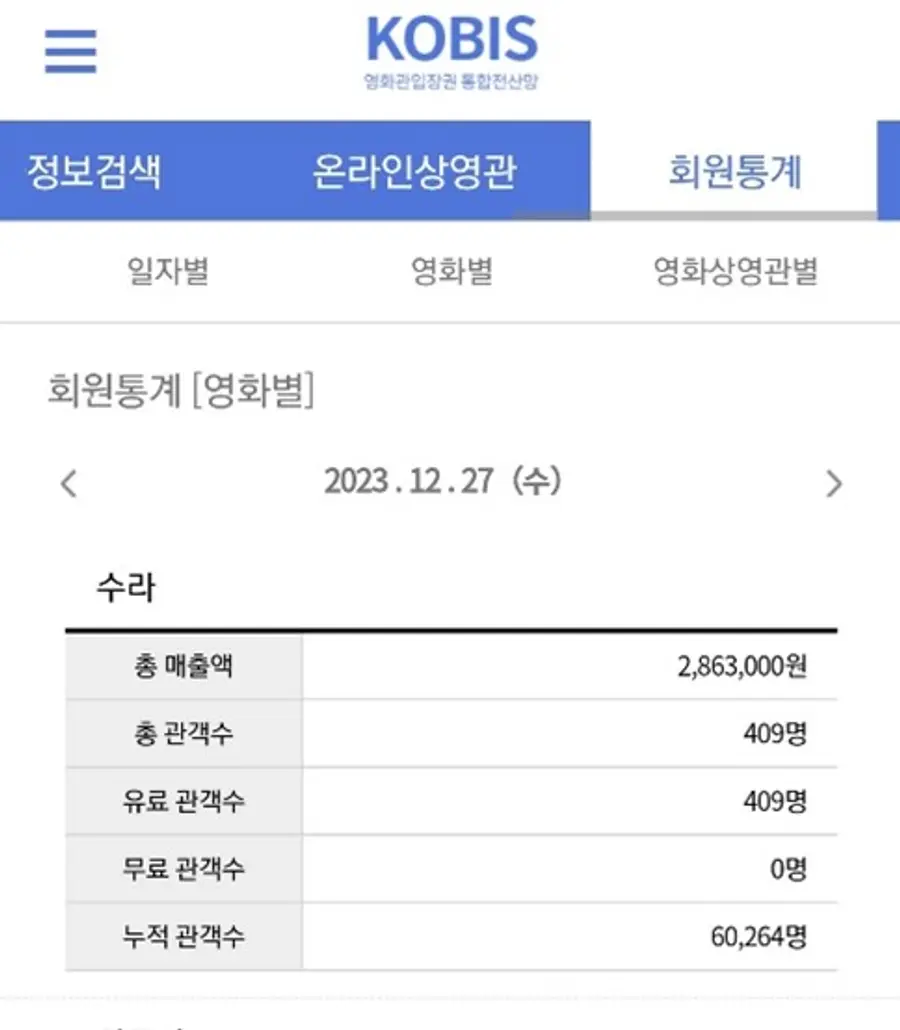Open the 일자별 sub-tab
Image resolution: width=900 pixels, height=1030 pixels.
[x=168, y=271]
